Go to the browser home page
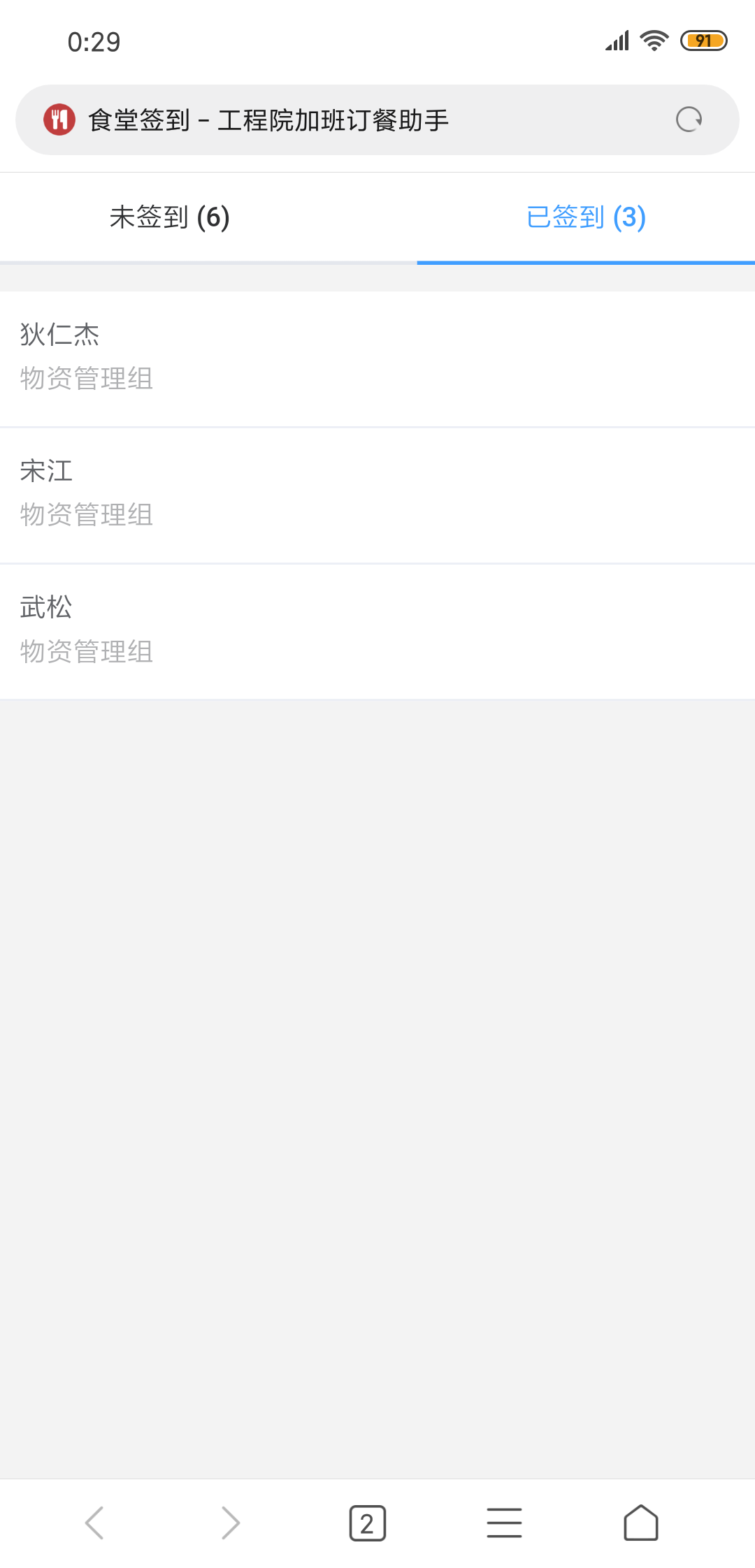The width and height of the screenshot is (755, 1568). point(640,1523)
